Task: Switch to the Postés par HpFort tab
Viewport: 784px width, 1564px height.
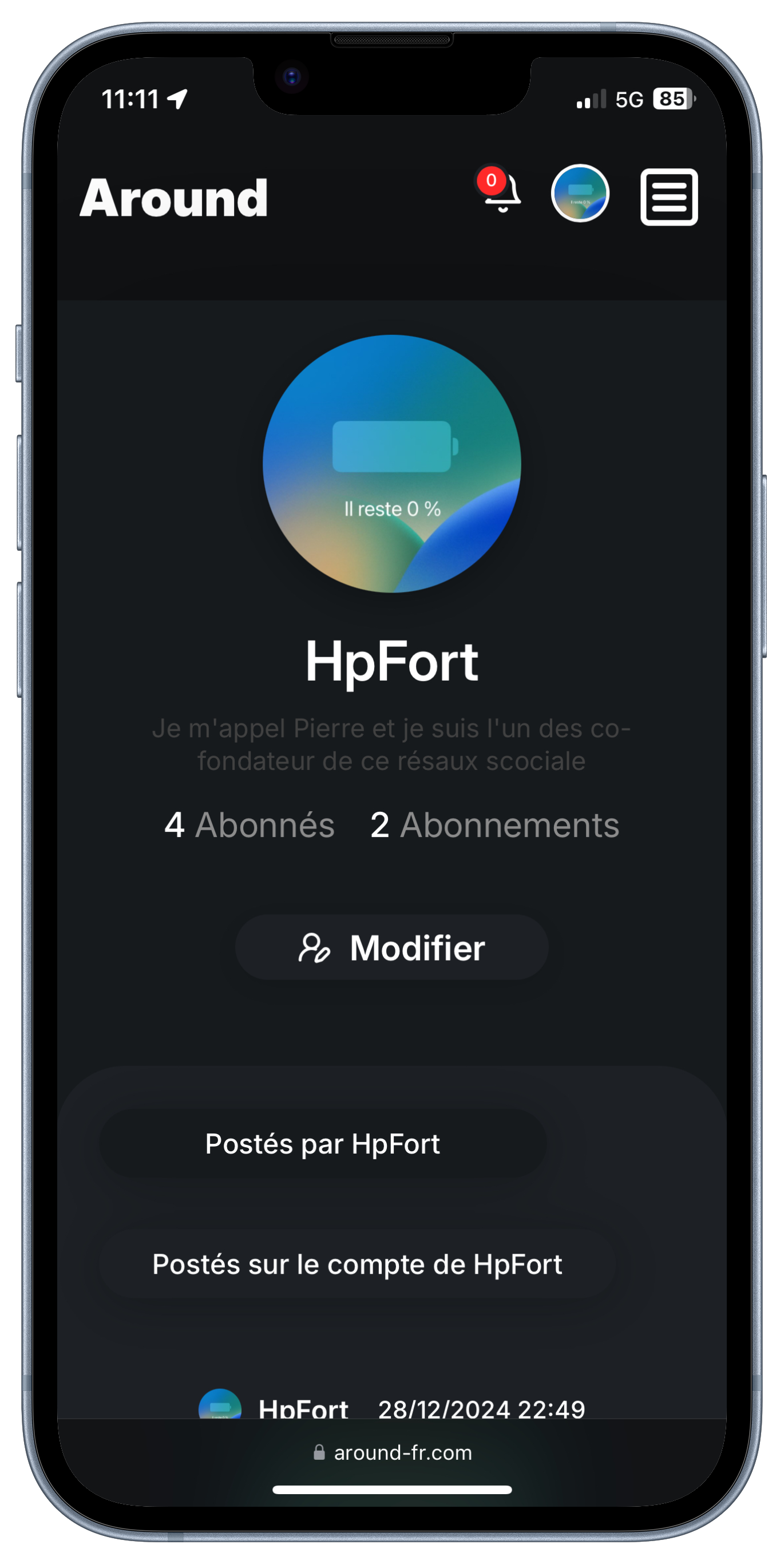Action: coord(323,1143)
